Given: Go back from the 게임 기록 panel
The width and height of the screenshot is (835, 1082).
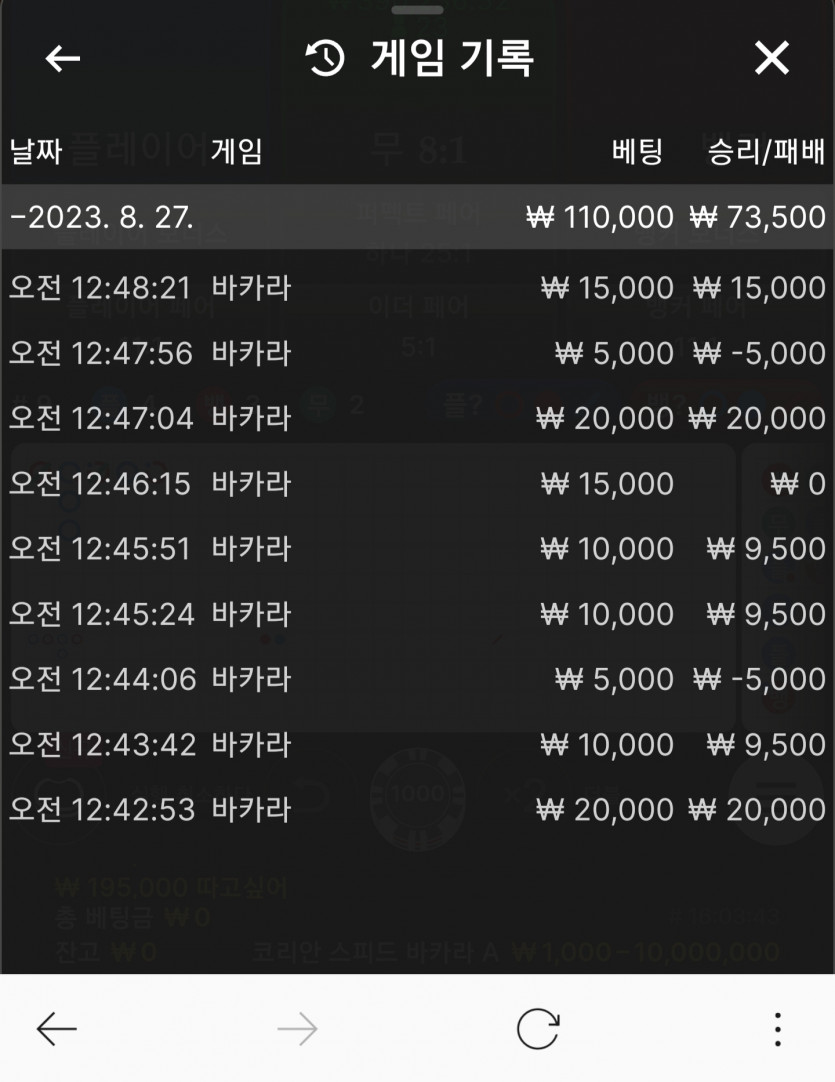Looking at the screenshot, I should click(63, 59).
